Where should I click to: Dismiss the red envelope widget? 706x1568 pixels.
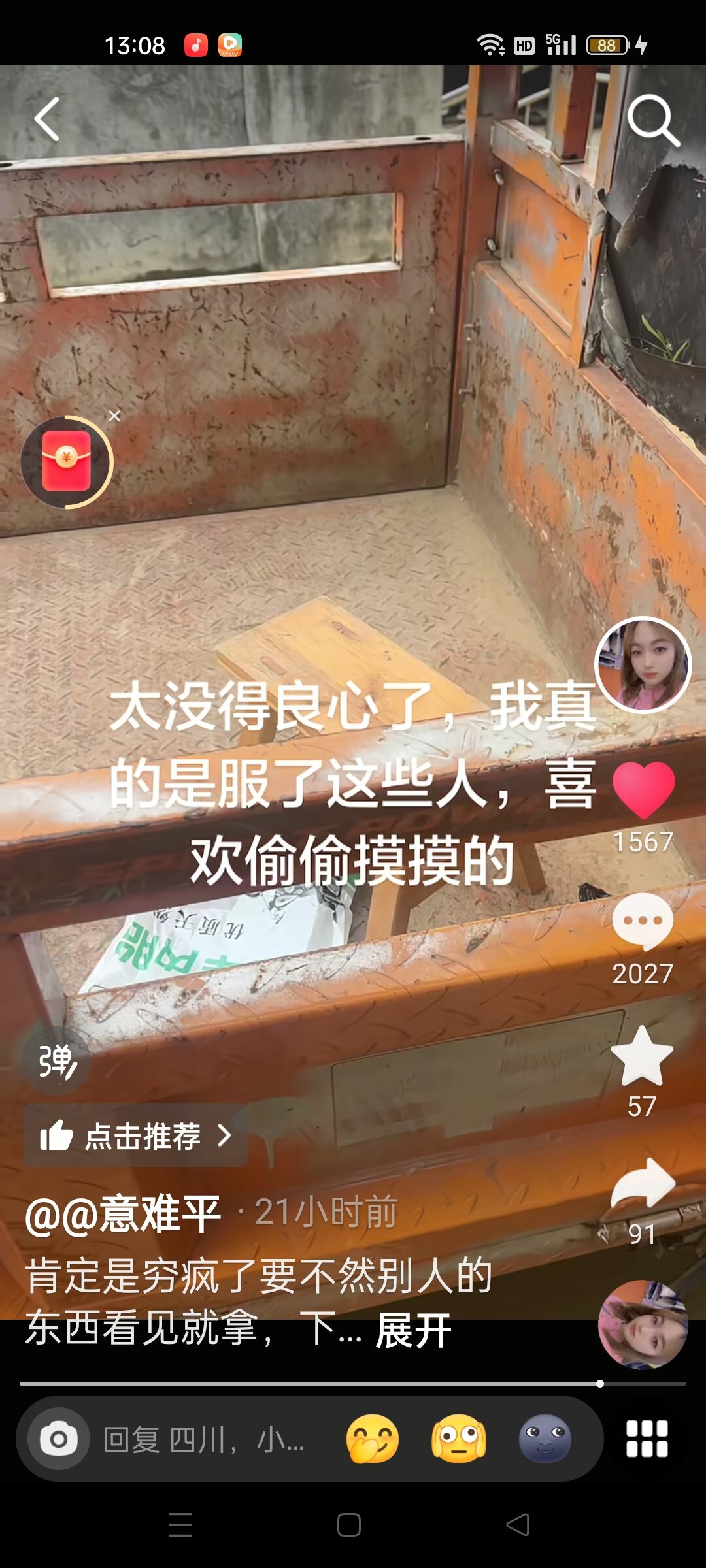pyautogui.click(x=114, y=416)
